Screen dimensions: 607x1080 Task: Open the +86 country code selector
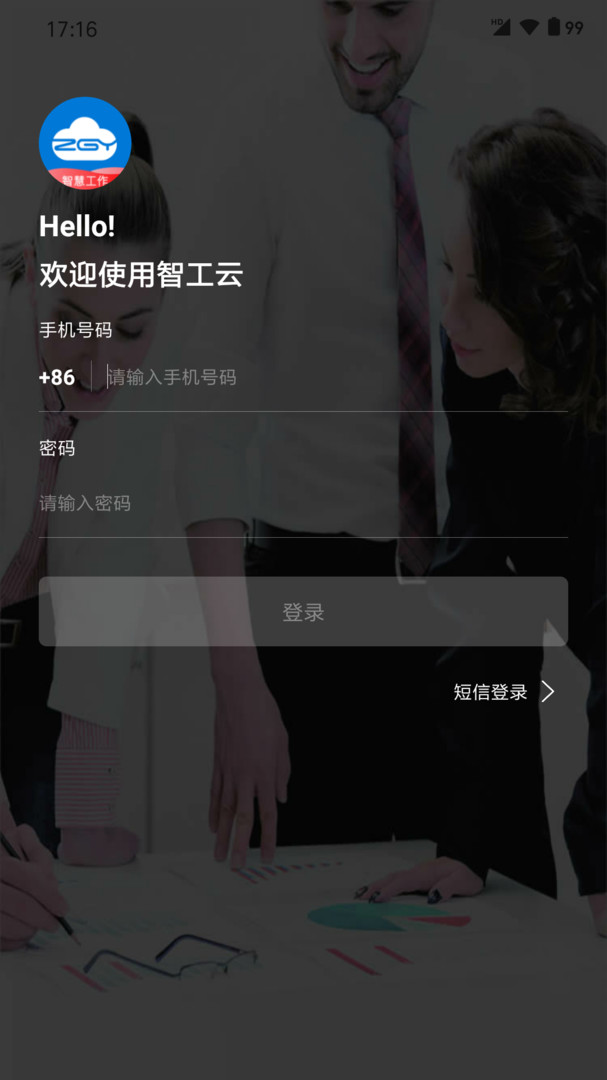pyautogui.click(x=57, y=378)
